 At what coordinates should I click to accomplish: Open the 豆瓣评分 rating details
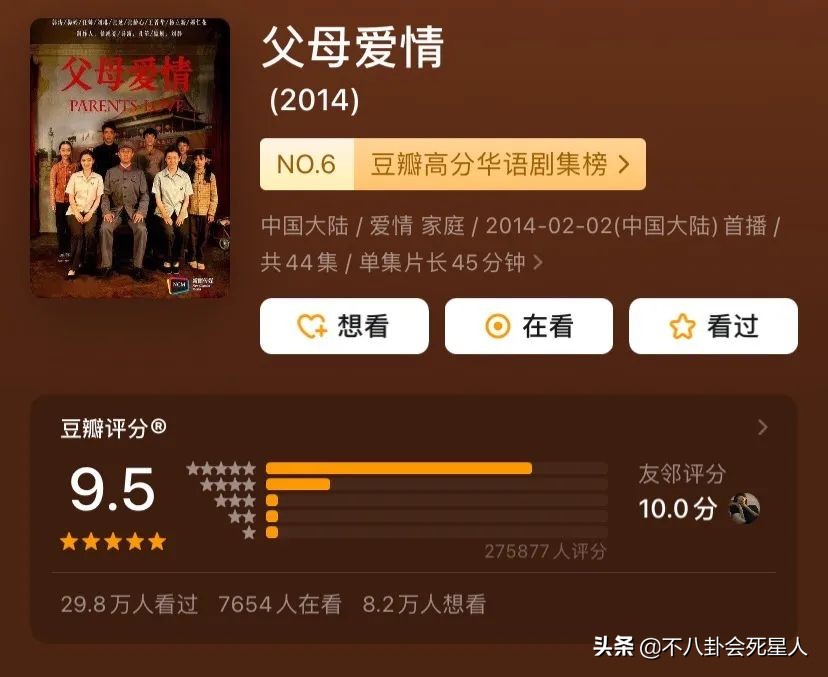point(762,428)
